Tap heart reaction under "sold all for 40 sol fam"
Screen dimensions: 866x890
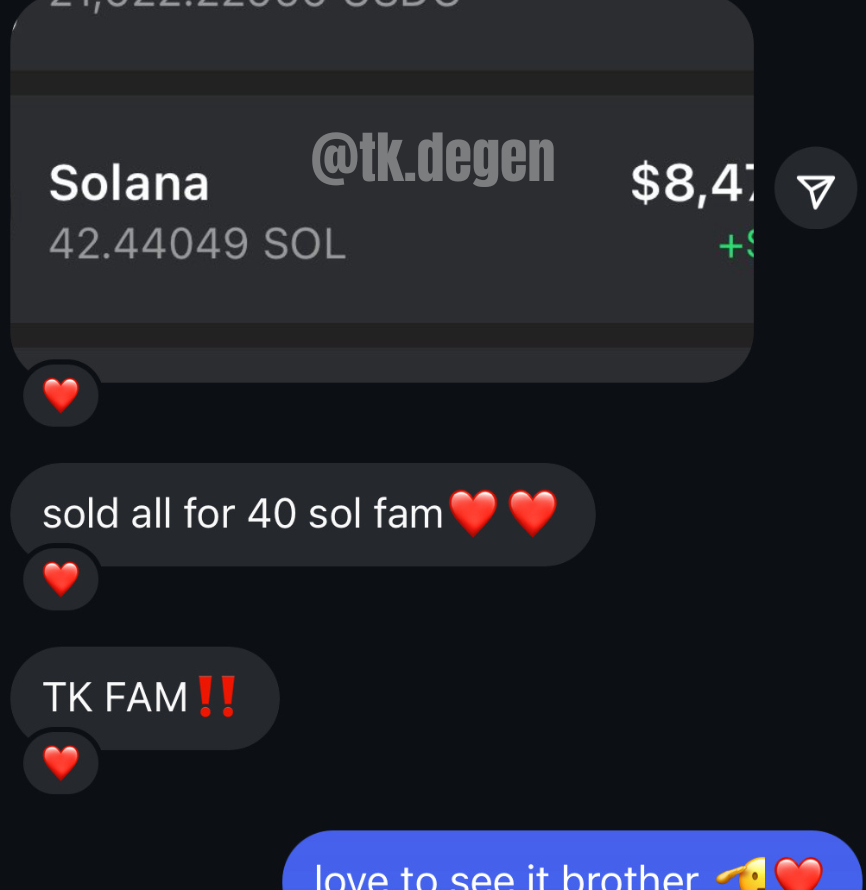61,579
